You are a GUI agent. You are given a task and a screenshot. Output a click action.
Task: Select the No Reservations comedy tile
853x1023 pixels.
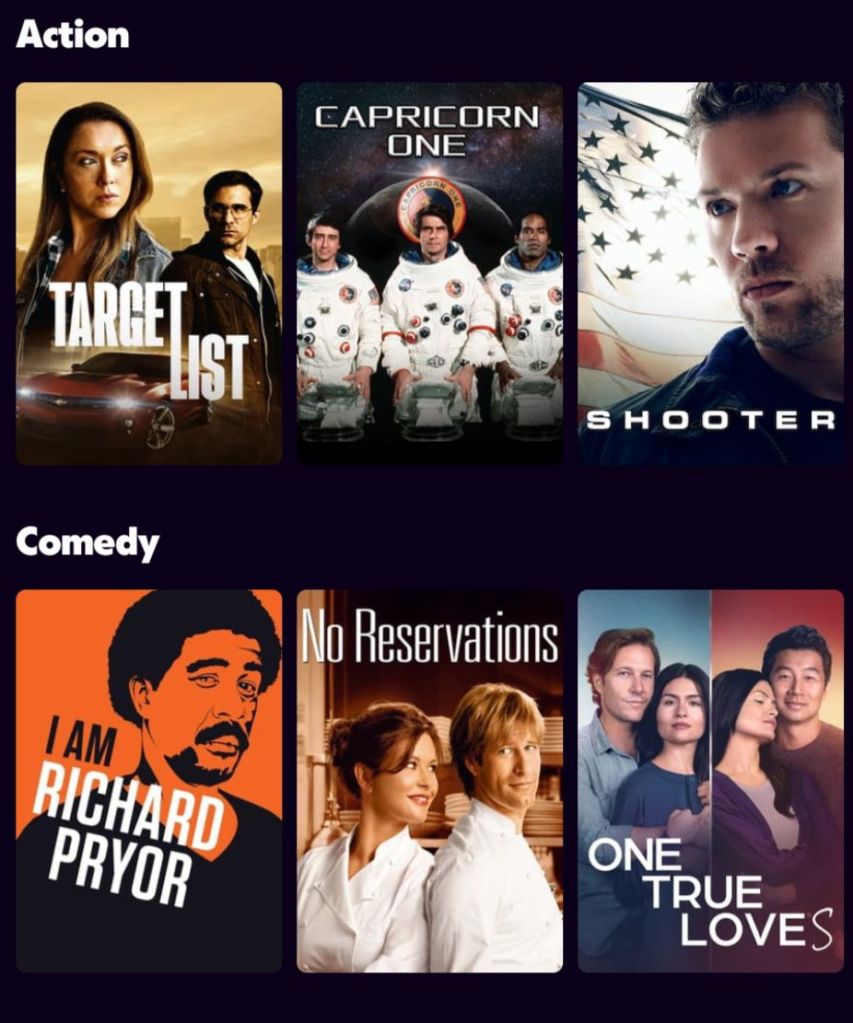(x=429, y=780)
